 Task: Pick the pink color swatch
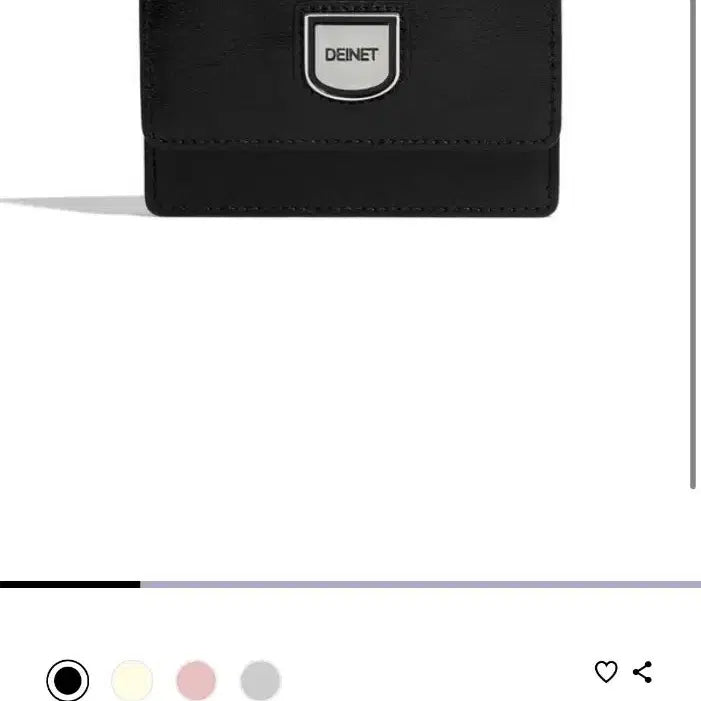click(196, 681)
